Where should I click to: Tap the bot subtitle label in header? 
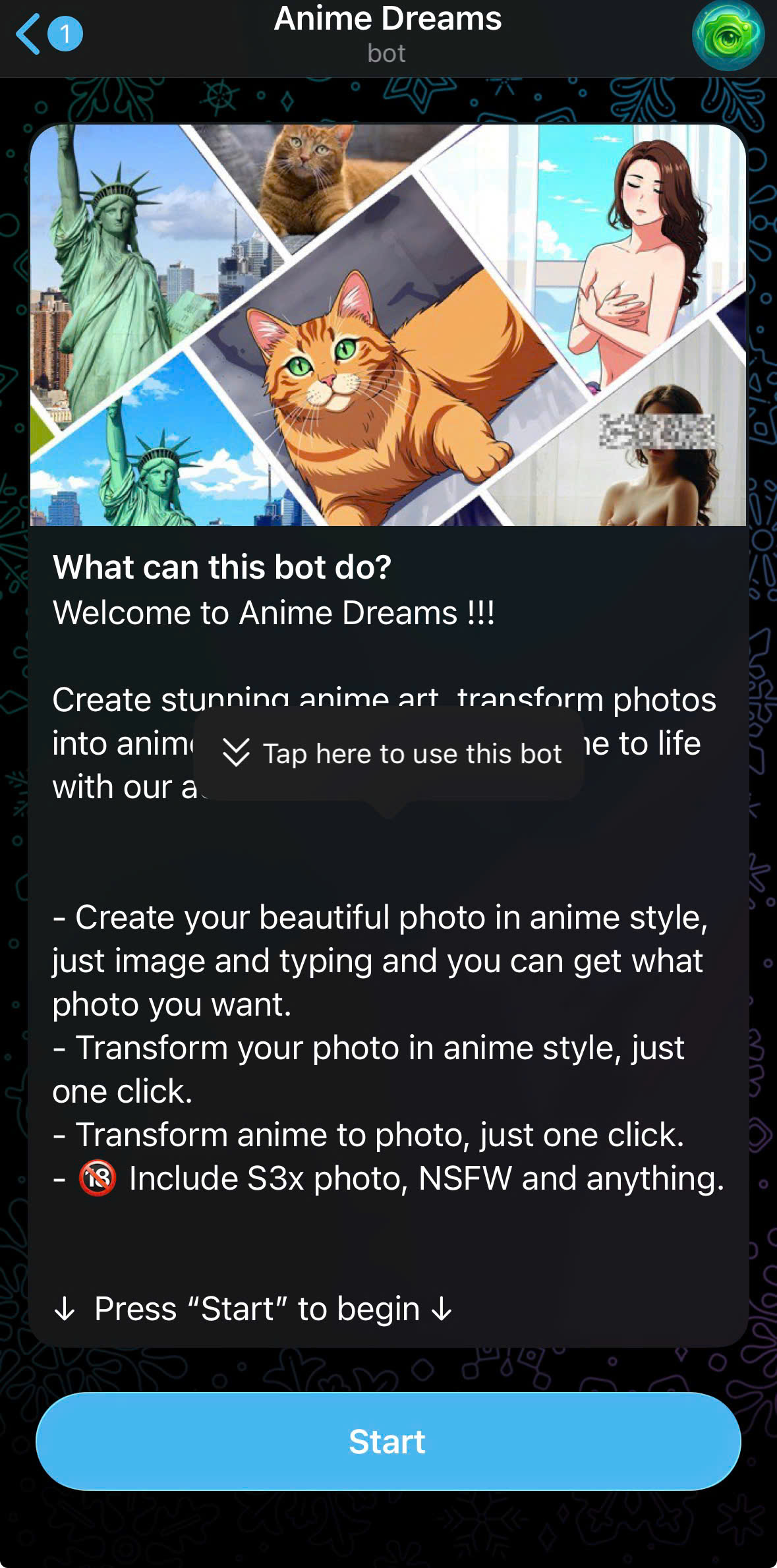pos(388,54)
